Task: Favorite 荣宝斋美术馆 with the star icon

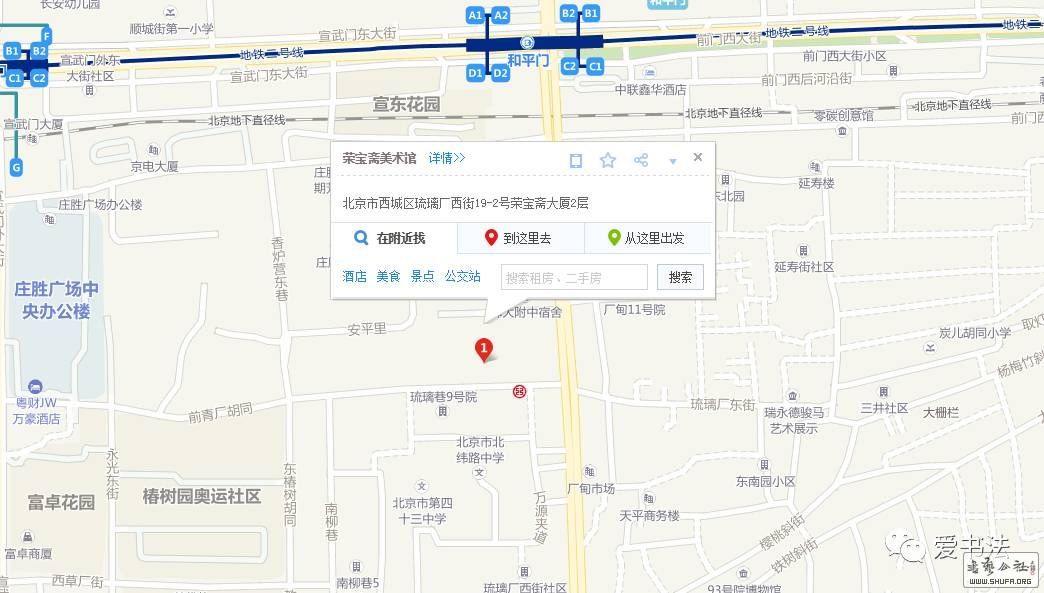Action: (608, 160)
